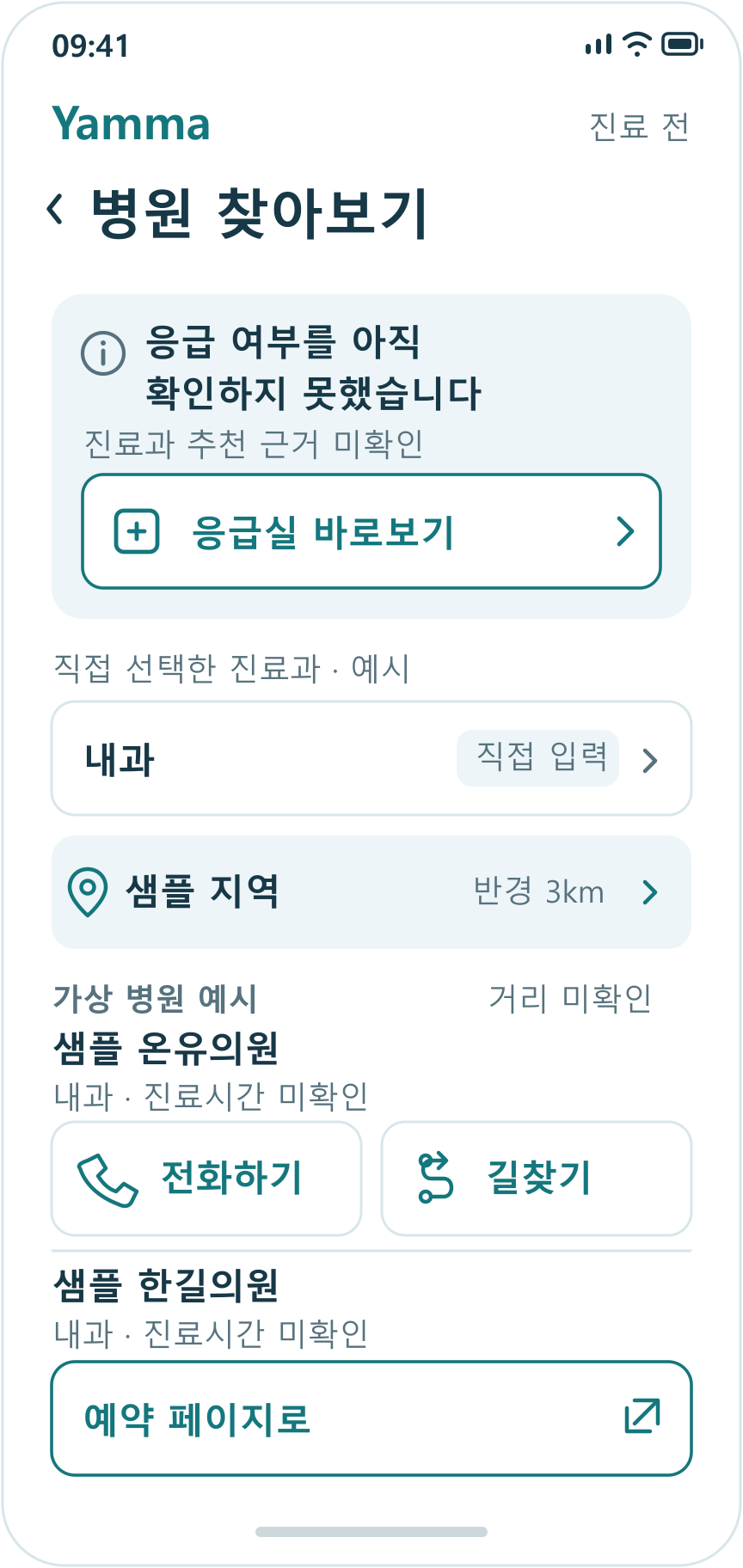This screenshot has height=1568, width=743.
Task: Get directions with 길찾기
Action: pos(537,1179)
